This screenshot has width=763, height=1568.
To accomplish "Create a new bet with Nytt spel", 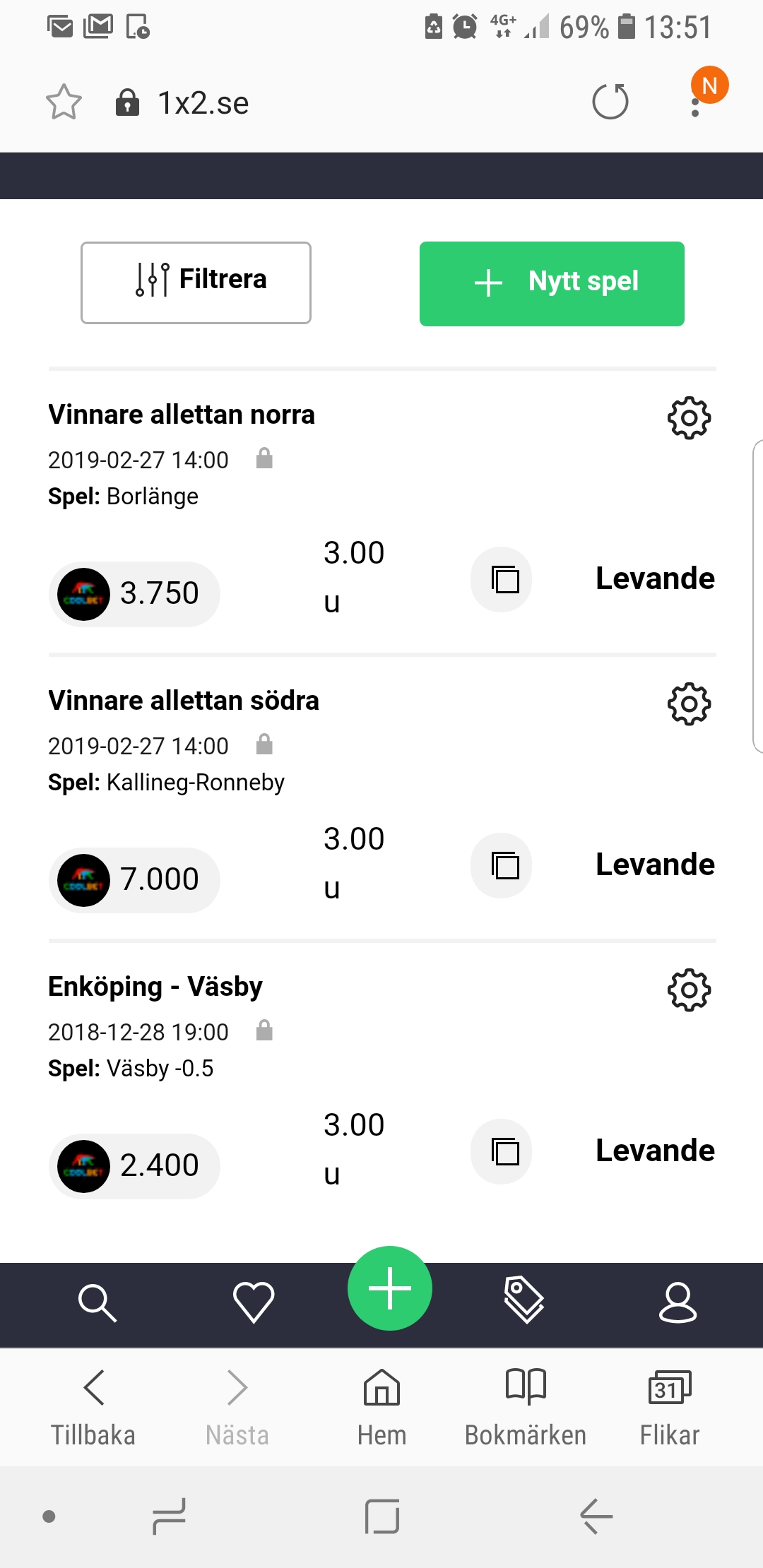I will [552, 283].
